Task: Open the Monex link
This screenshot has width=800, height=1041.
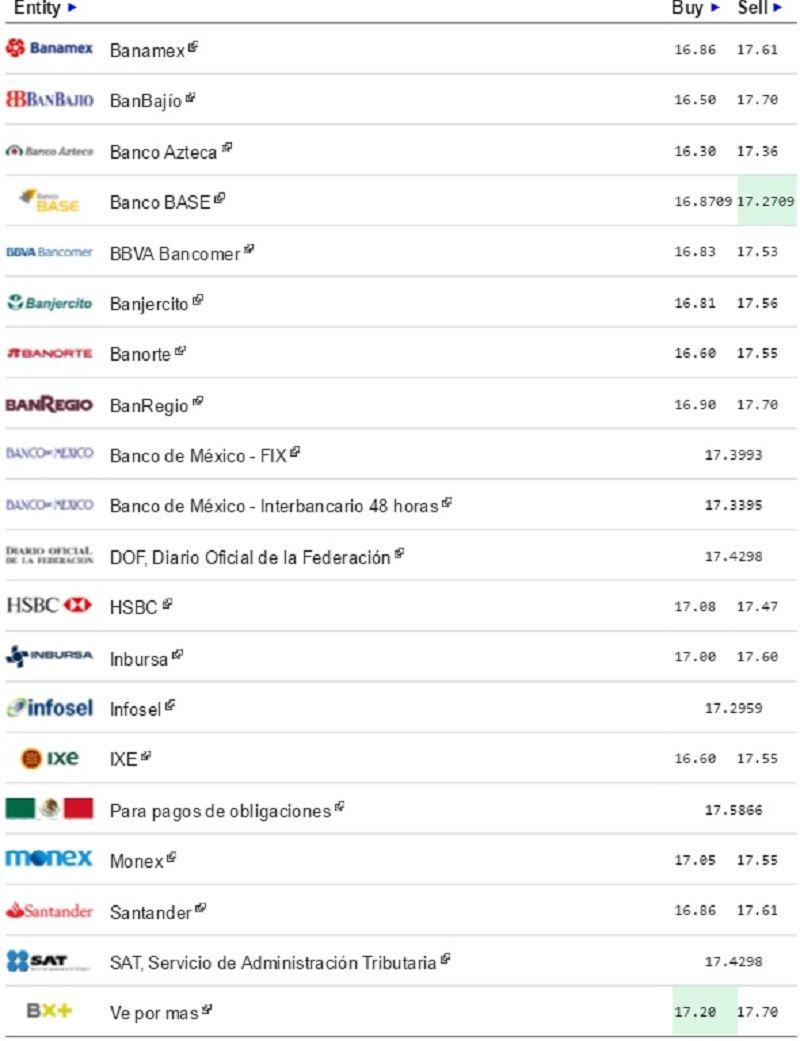Action: coord(136,860)
